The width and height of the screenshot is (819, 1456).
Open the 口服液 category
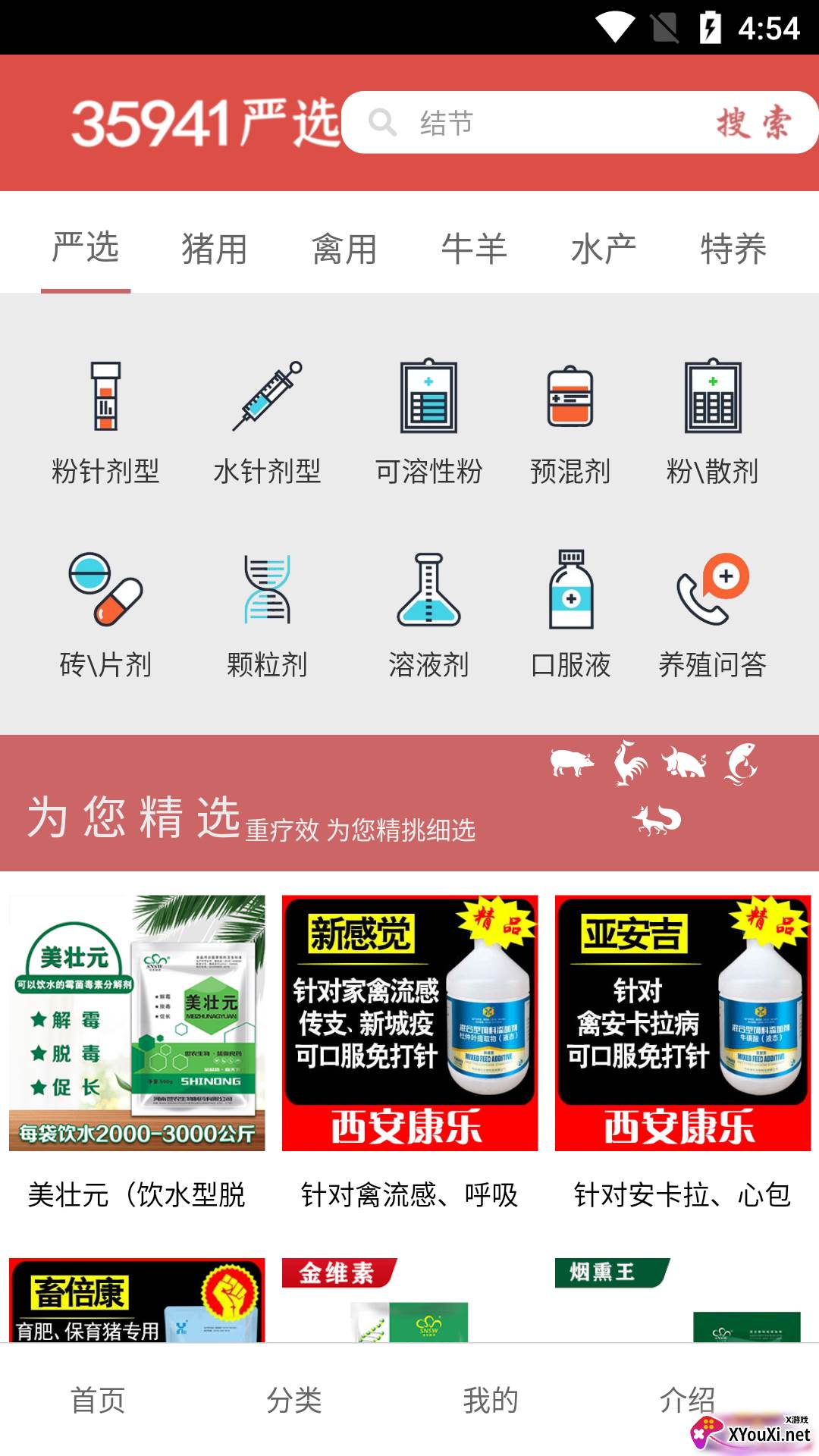pyautogui.click(x=570, y=616)
